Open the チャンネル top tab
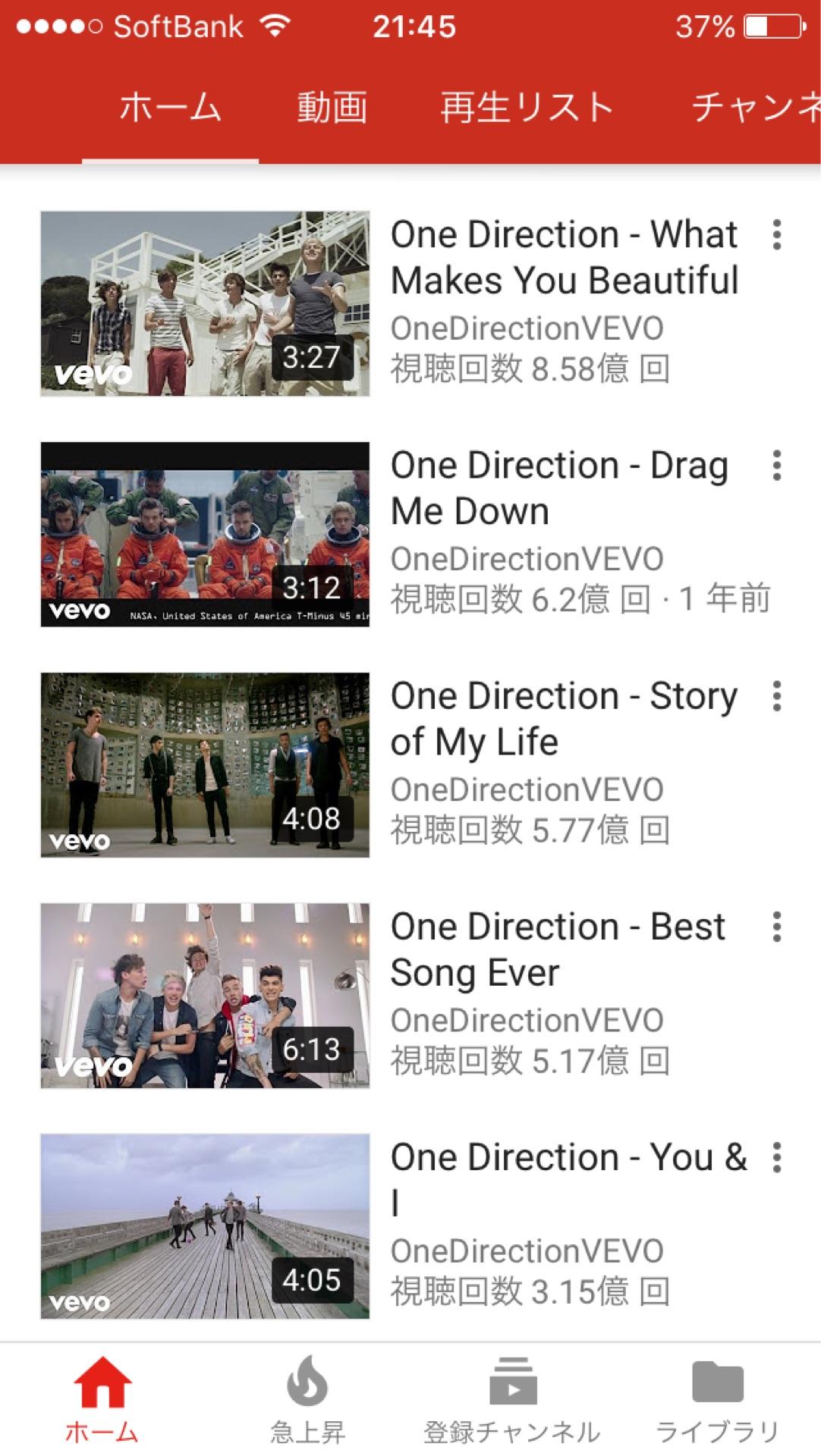 (755, 107)
